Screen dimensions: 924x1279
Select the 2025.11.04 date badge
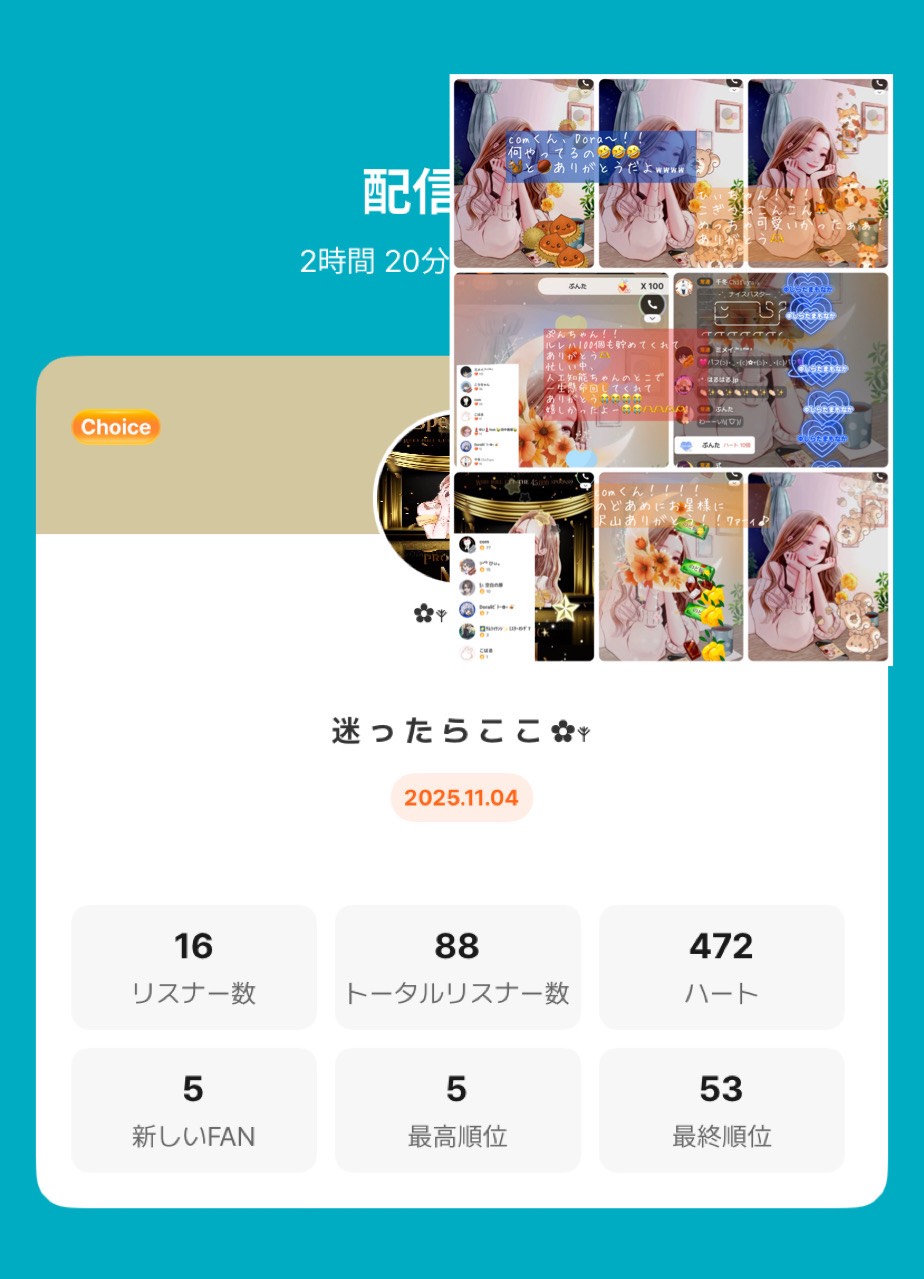tap(462, 798)
